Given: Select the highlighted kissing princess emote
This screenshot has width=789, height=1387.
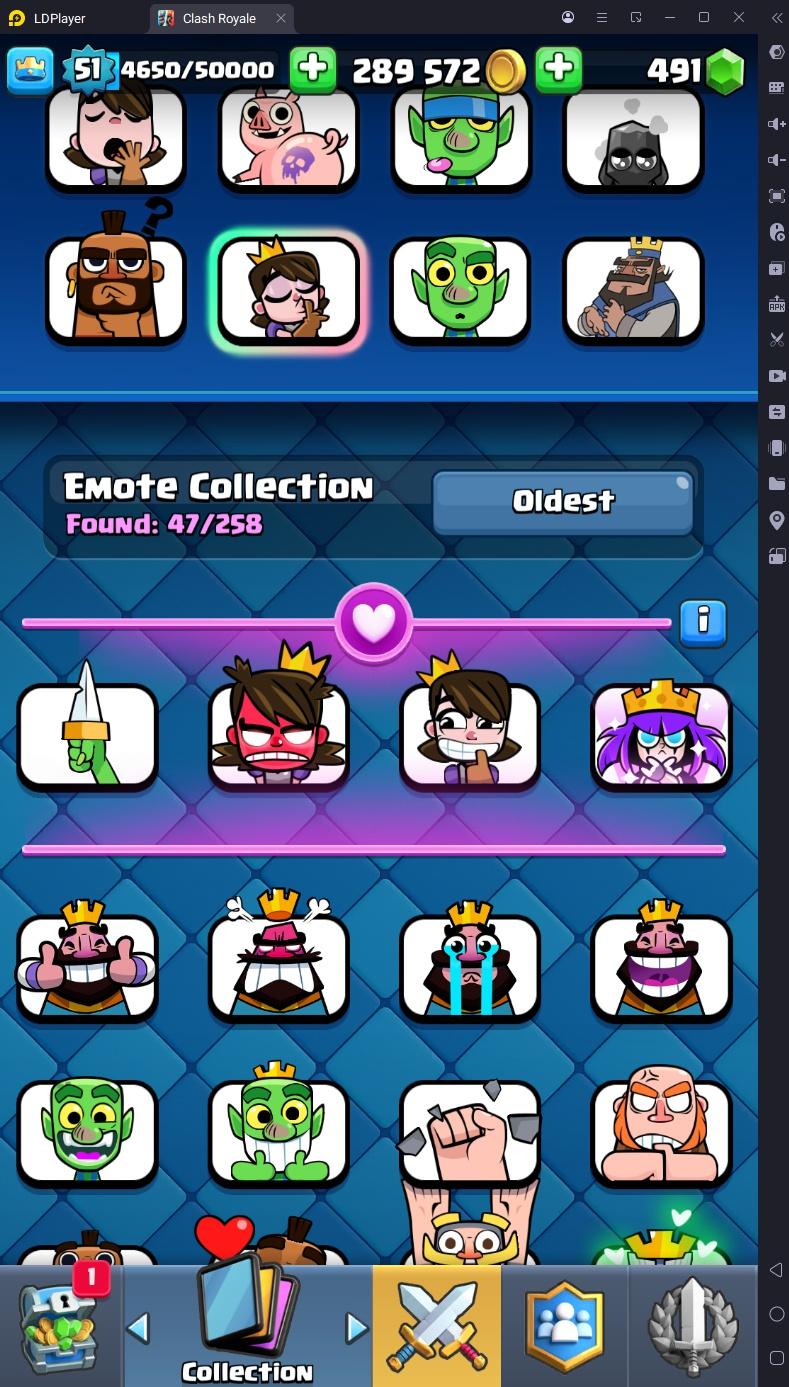Looking at the screenshot, I should 289,290.
